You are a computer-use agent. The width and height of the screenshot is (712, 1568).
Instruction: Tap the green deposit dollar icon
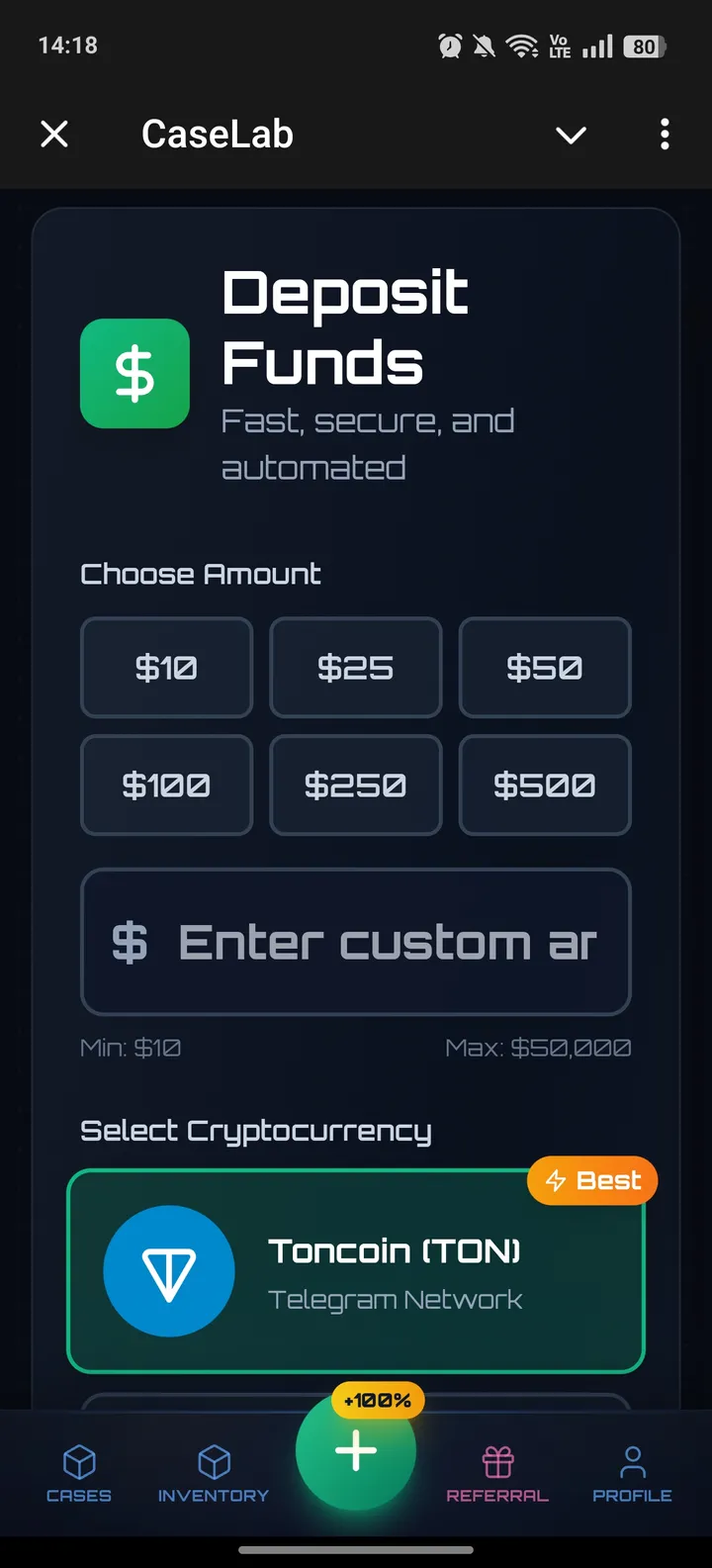(134, 373)
